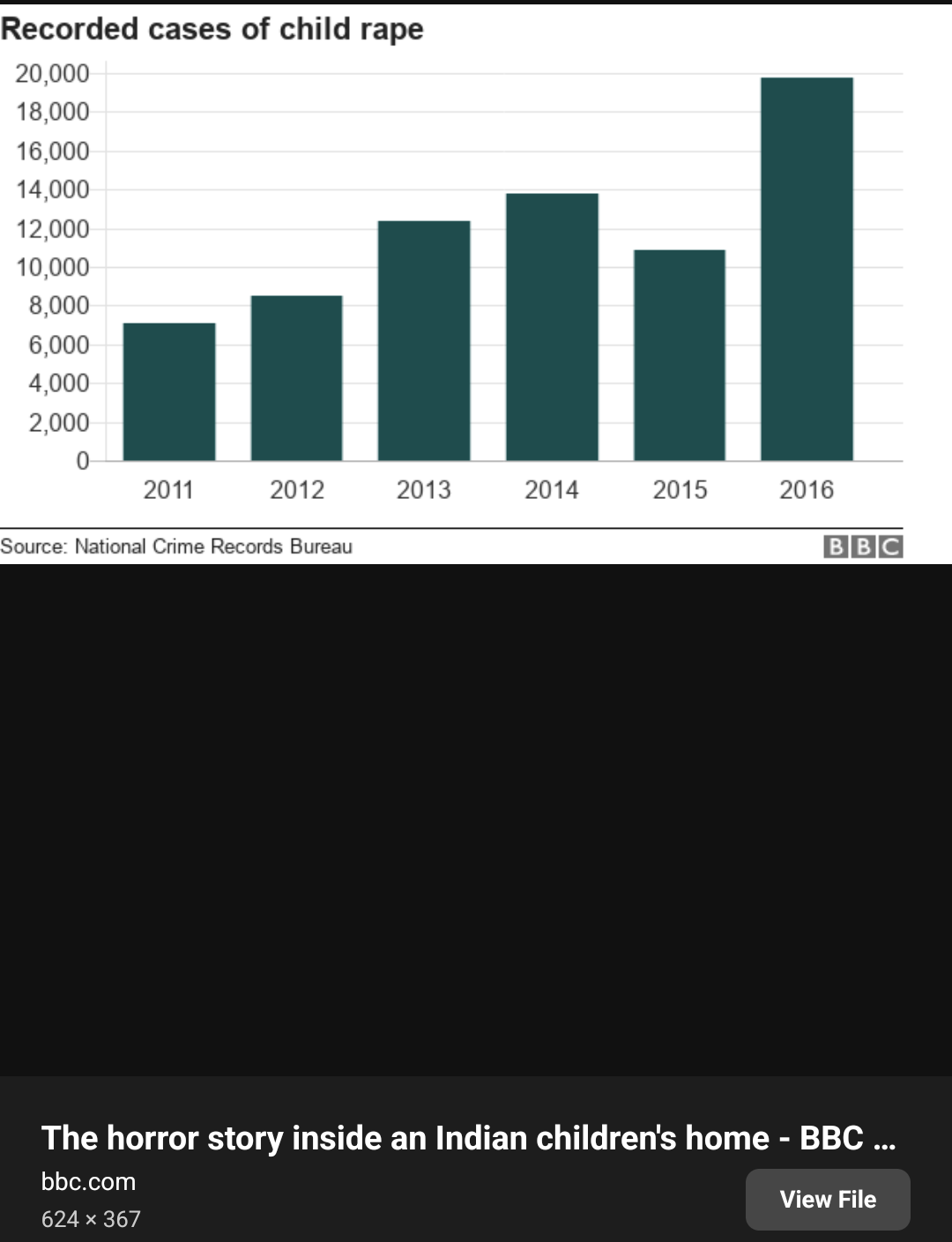The height and width of the screenshot is (1242, 952).
Task: Open the BBC children's home article title
Action: [x=468, y=1138]
